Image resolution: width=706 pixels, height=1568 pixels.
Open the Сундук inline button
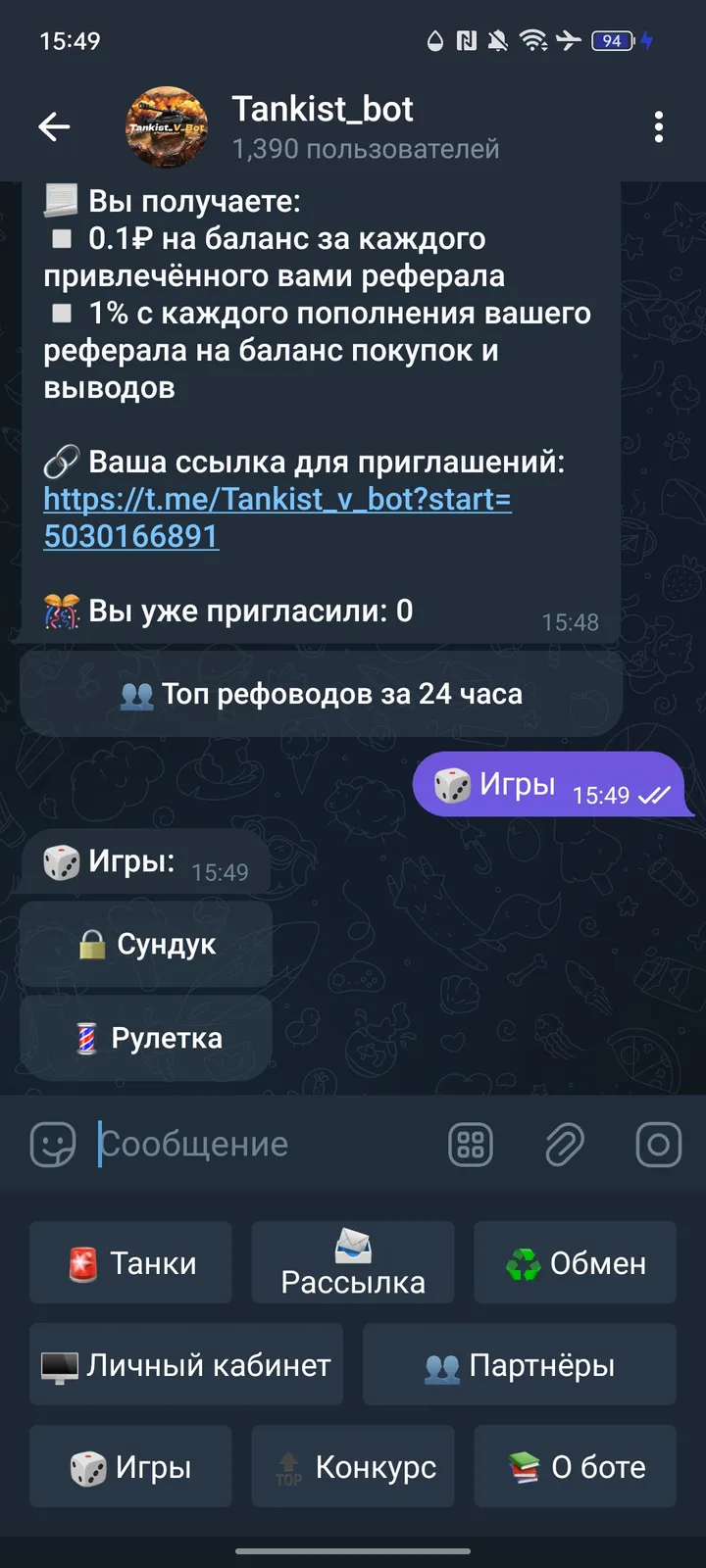(145, 944)
